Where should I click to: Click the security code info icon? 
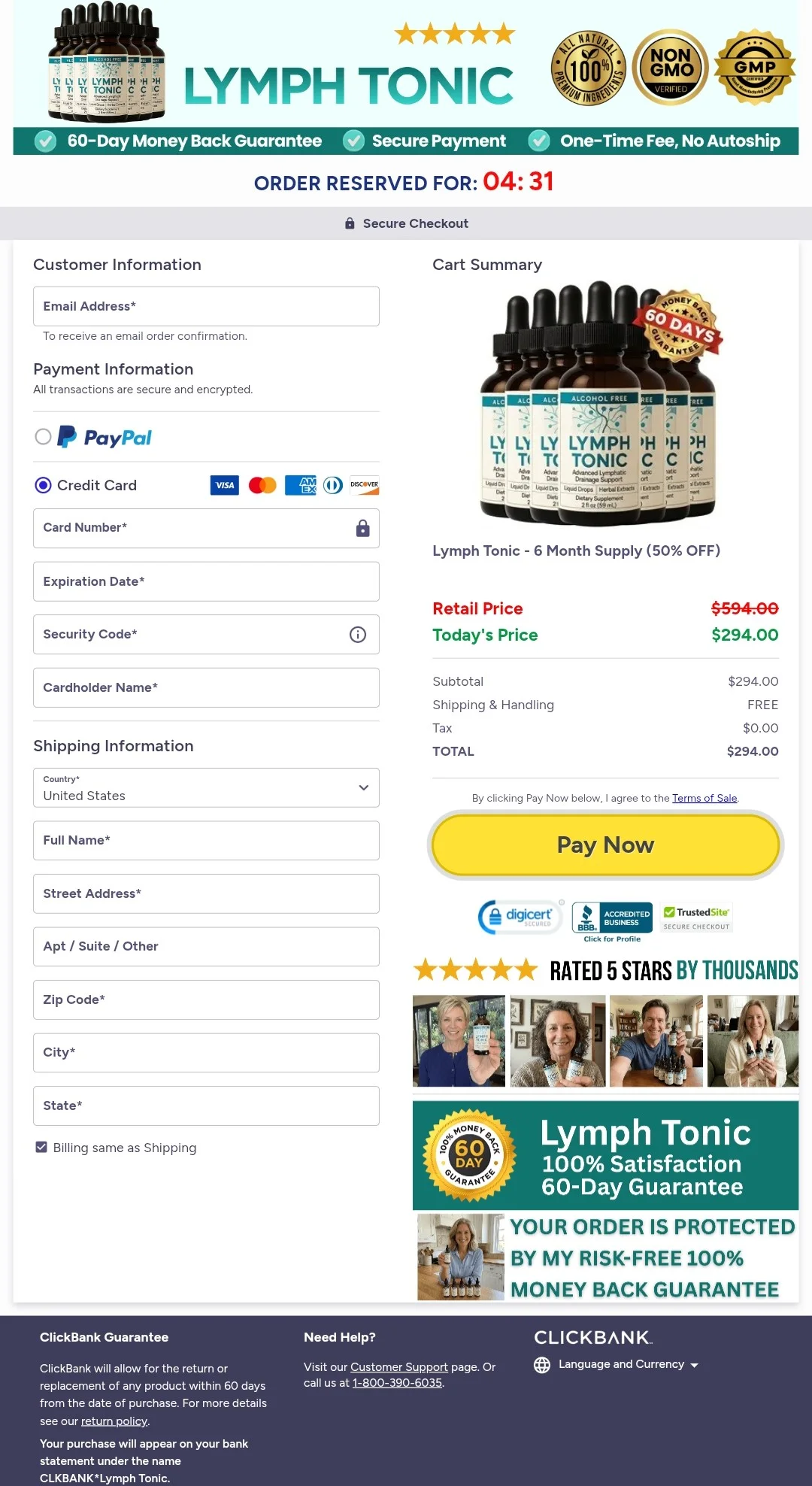click(358, 635)
